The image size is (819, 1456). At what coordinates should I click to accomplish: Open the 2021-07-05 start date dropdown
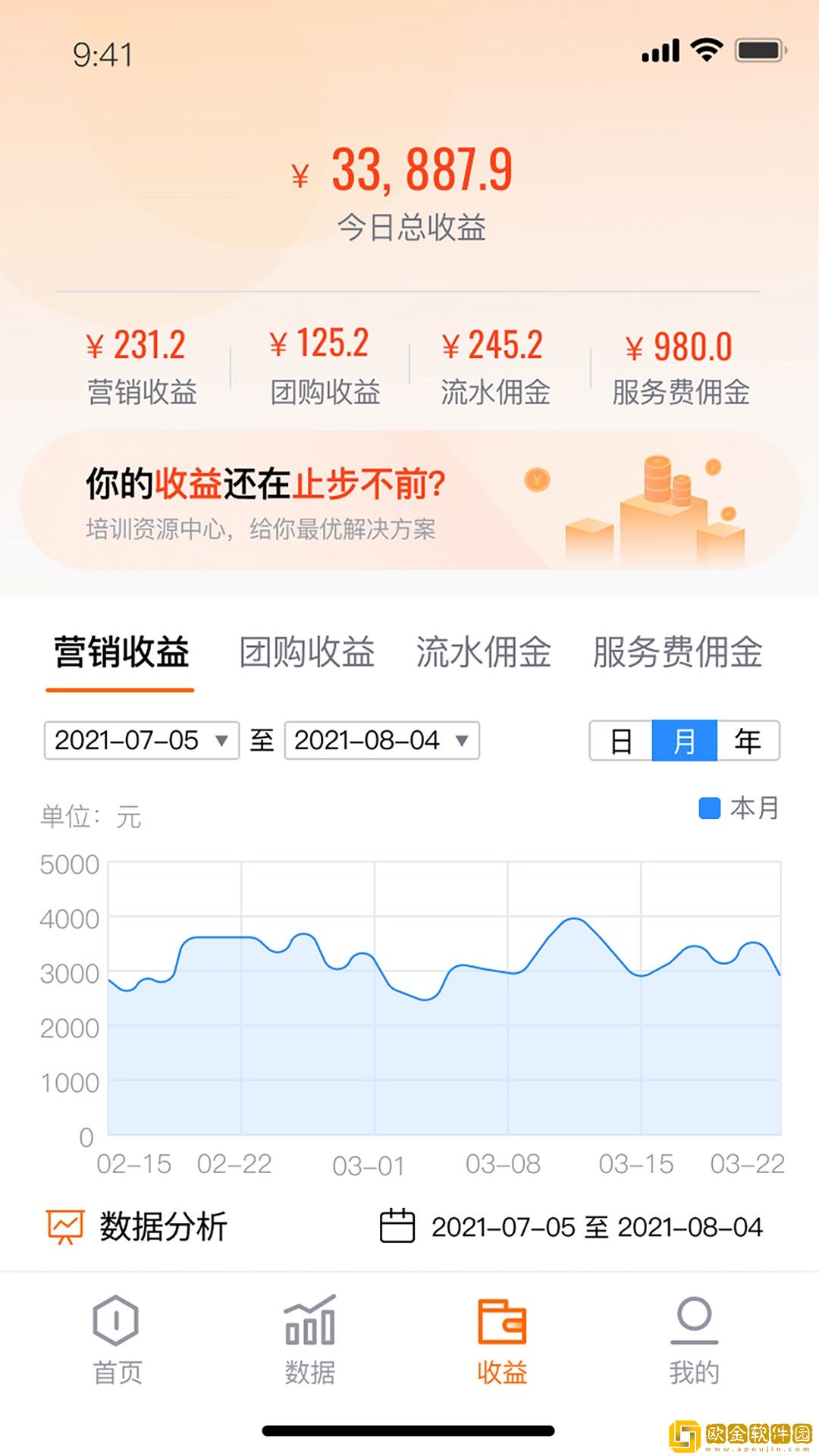pos(140,741)
